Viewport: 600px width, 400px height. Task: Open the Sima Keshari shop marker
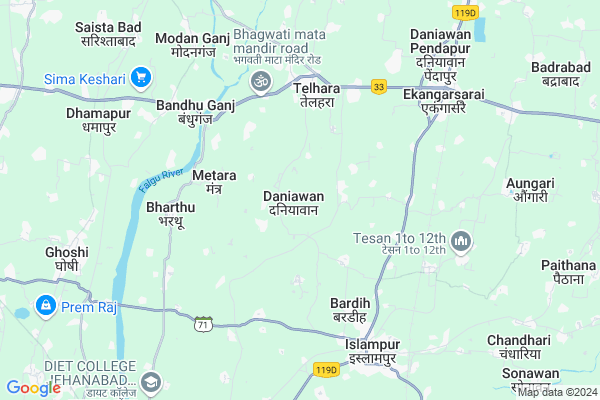point(140,77)
